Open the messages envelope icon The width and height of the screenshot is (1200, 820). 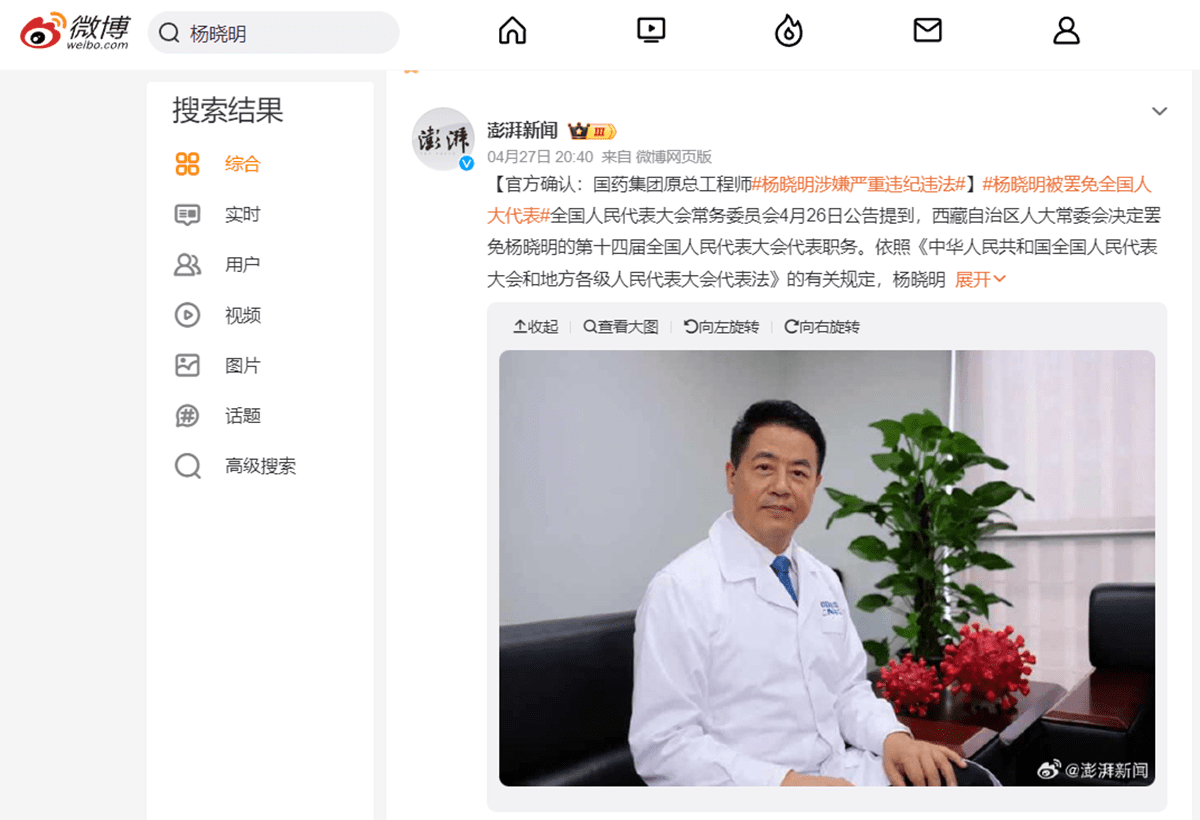coord(928,31)
